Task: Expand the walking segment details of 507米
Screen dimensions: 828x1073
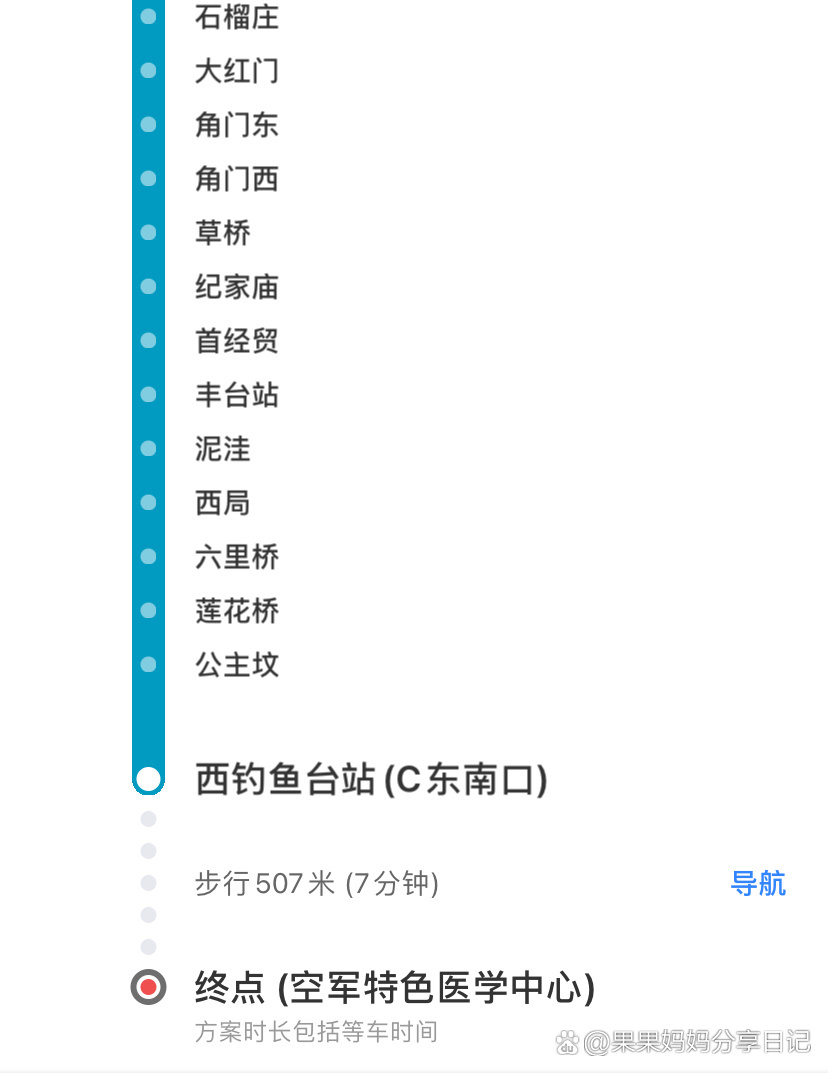Action: pos(317,884)
